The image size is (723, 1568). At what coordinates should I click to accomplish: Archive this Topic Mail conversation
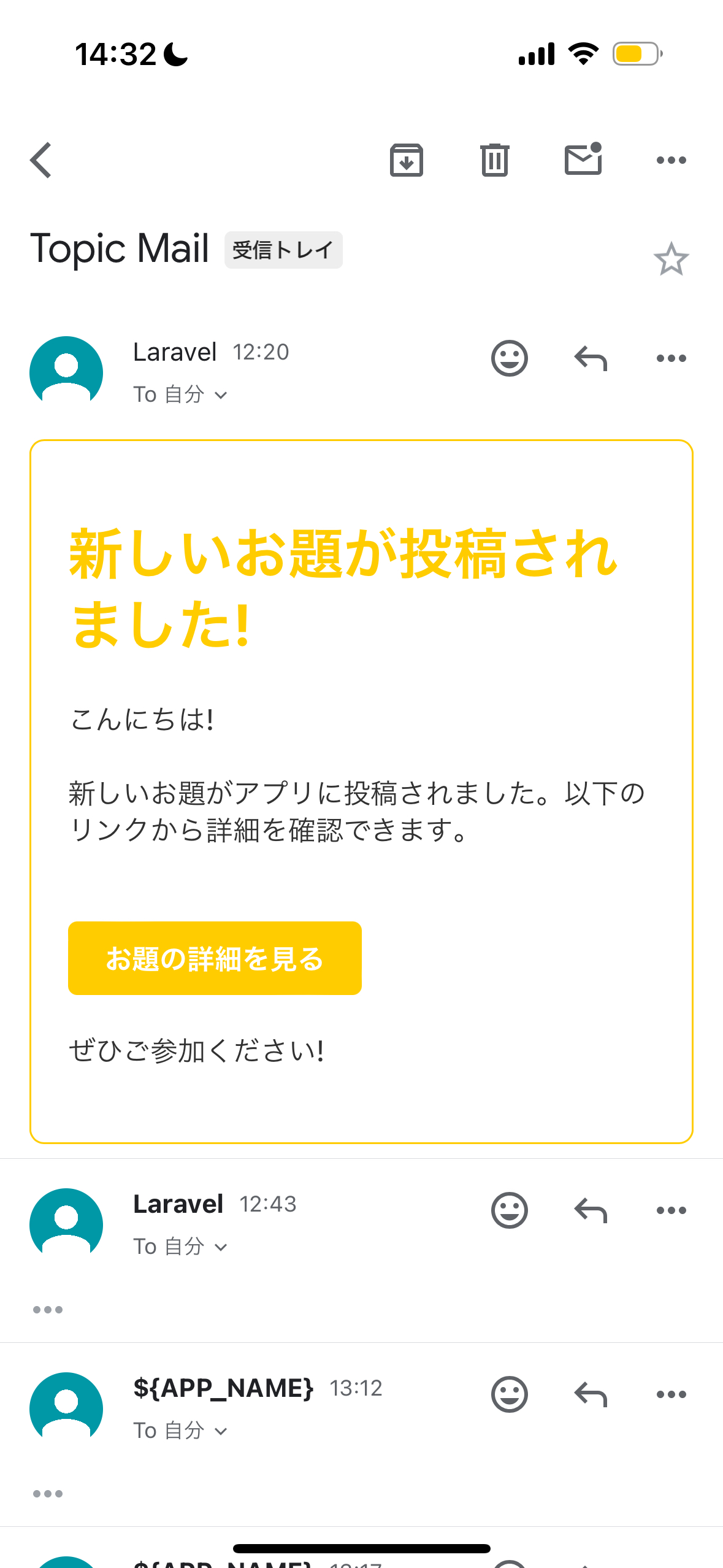click(406, 160)
